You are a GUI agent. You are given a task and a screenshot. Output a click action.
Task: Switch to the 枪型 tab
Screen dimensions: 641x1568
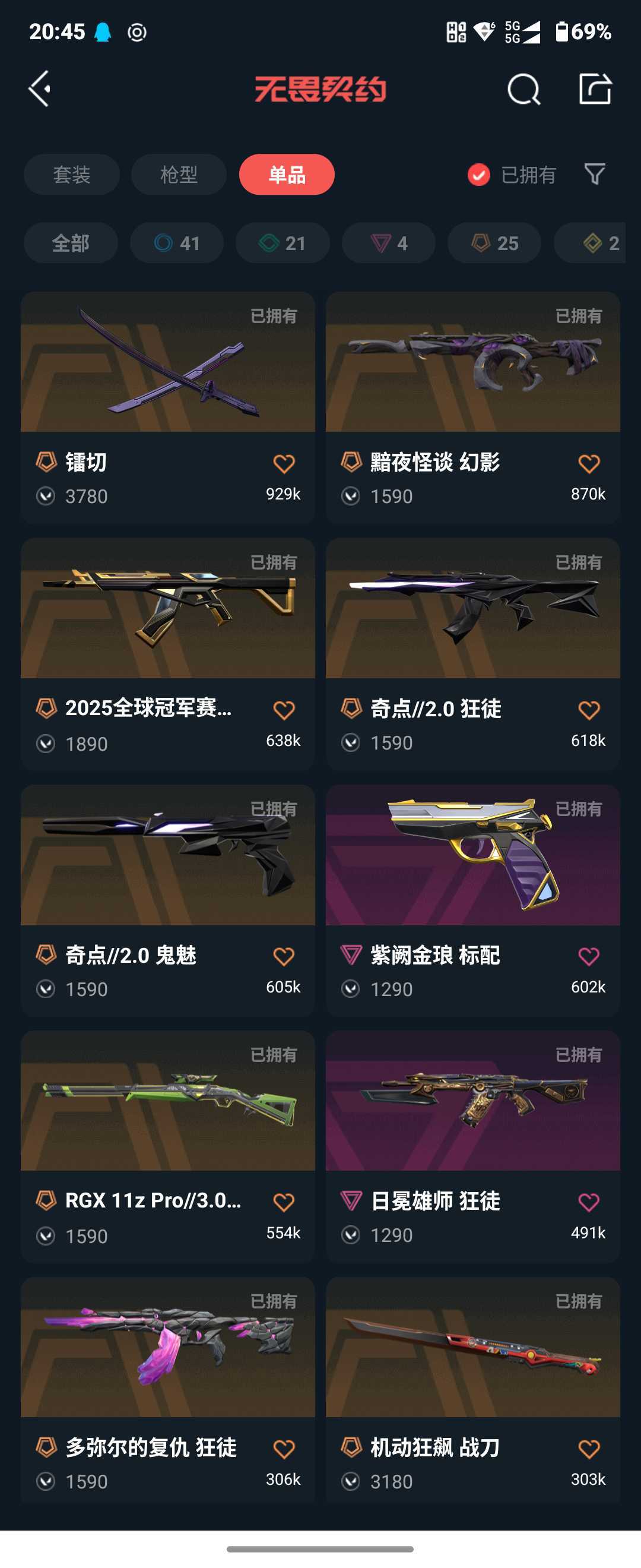pos(178,175)
